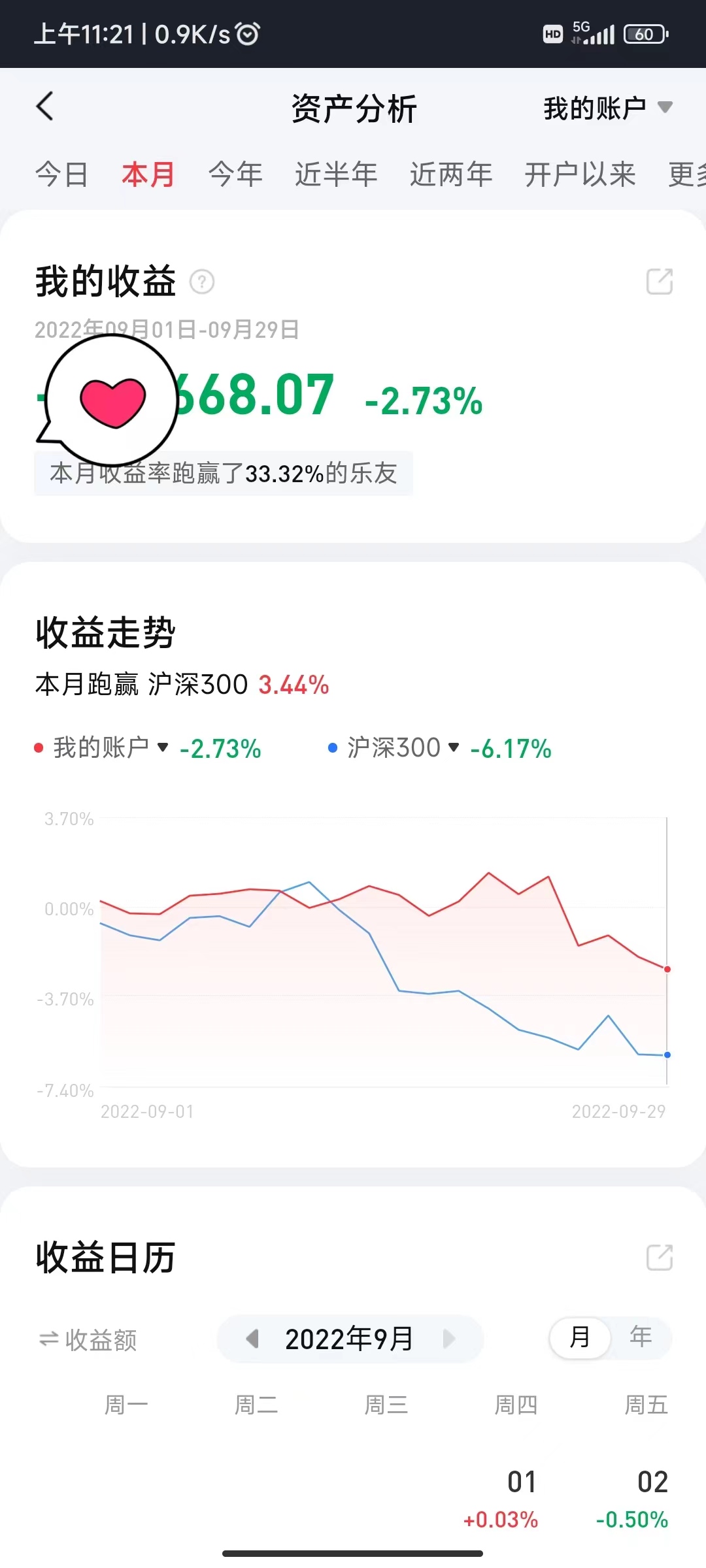706x1568 pixels.
Task: Toggle 收益额 display mode
Action: pyautogui.click(x=88, y=1340)
